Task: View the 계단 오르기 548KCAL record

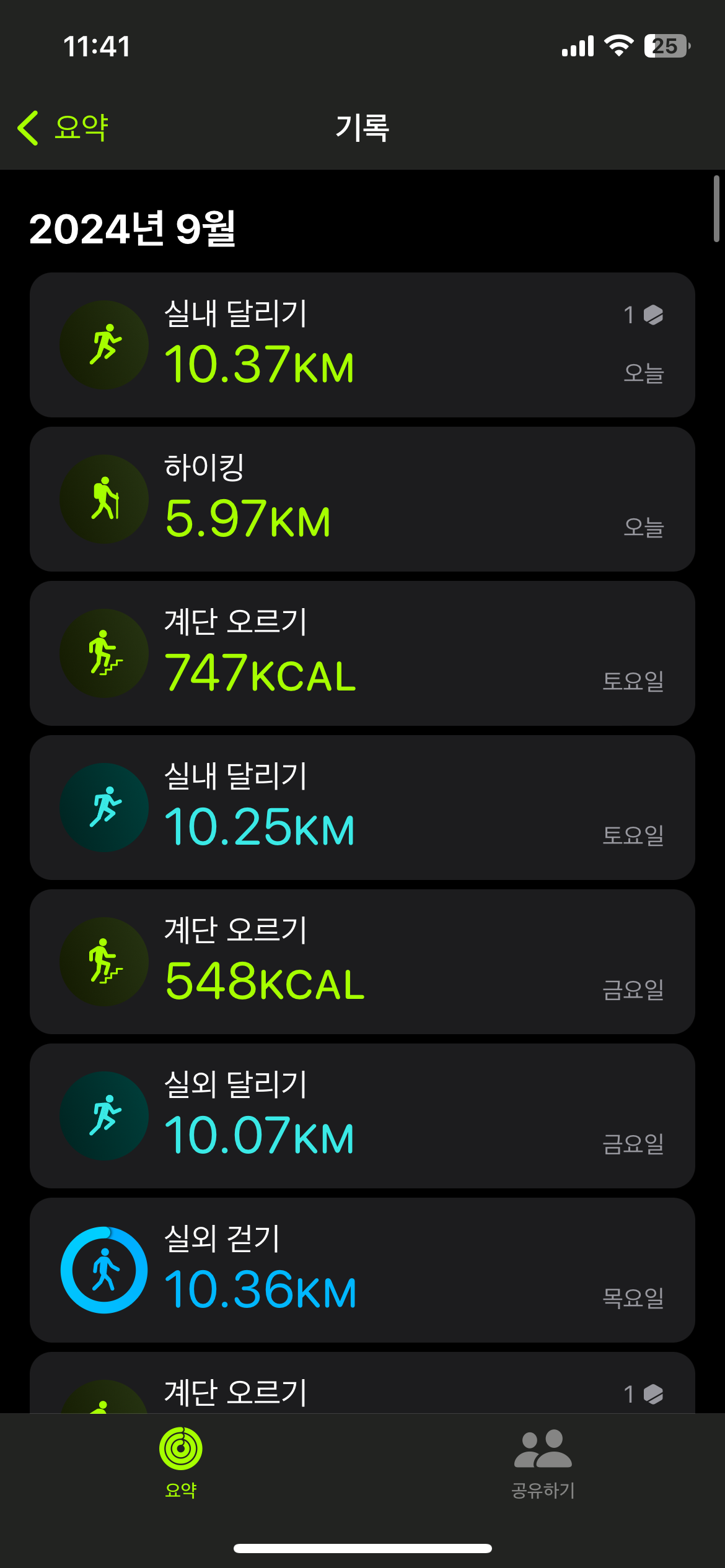Action: (362, 962)
